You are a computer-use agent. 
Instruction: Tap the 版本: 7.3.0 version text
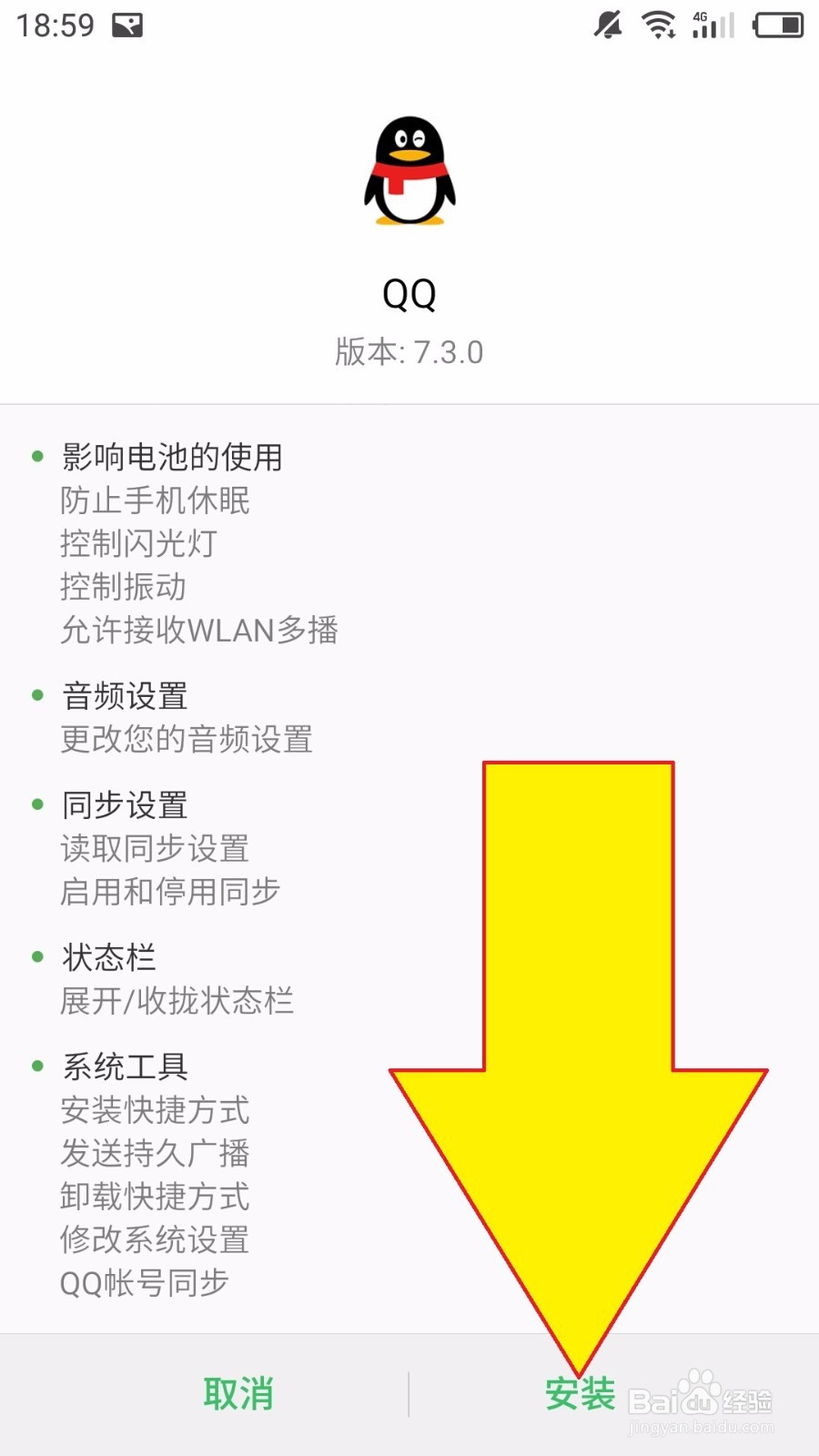pos(409,351)
